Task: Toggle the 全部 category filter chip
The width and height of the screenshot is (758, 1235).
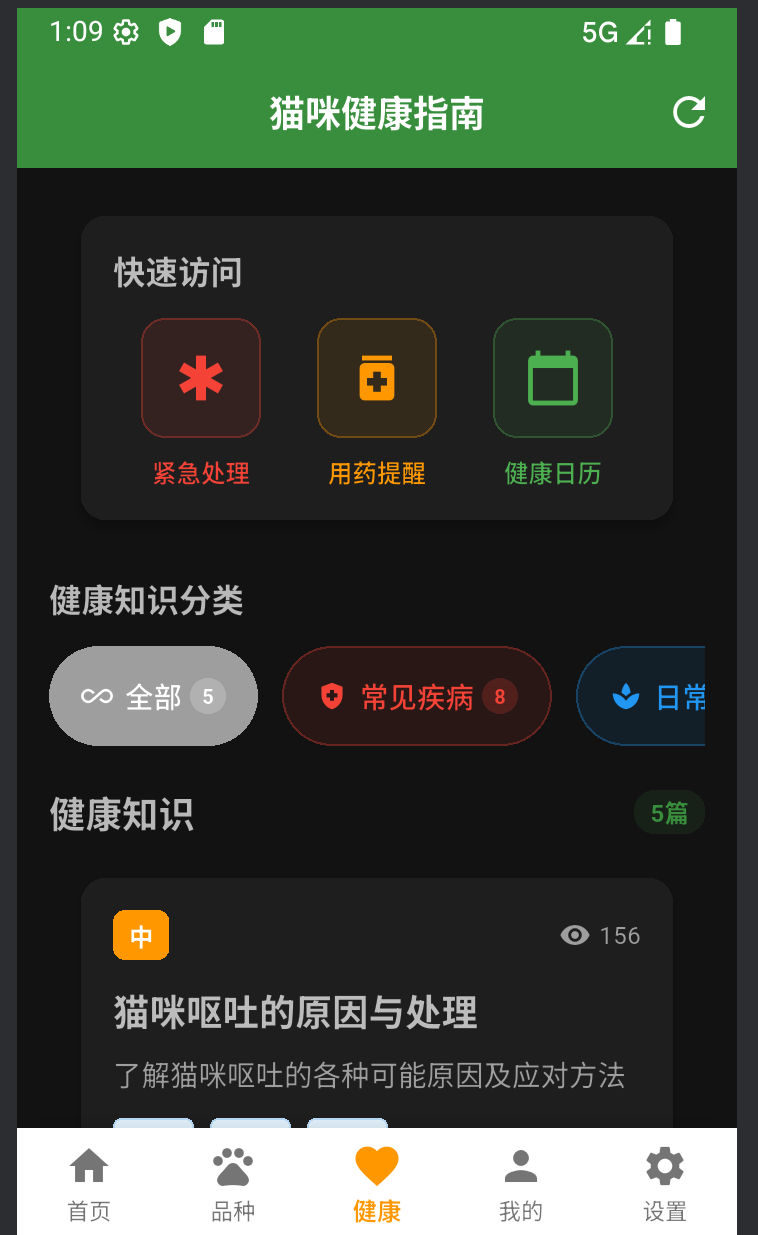Action: coord(152,695)
